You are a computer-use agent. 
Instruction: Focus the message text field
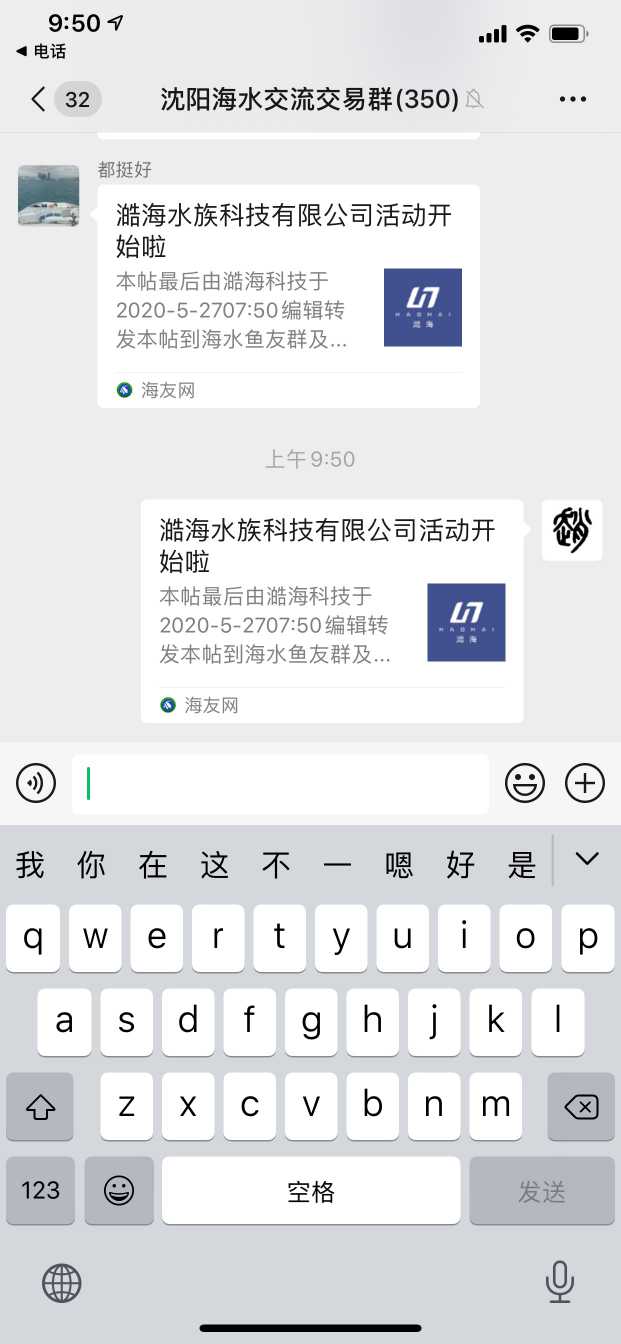[280, 784]
